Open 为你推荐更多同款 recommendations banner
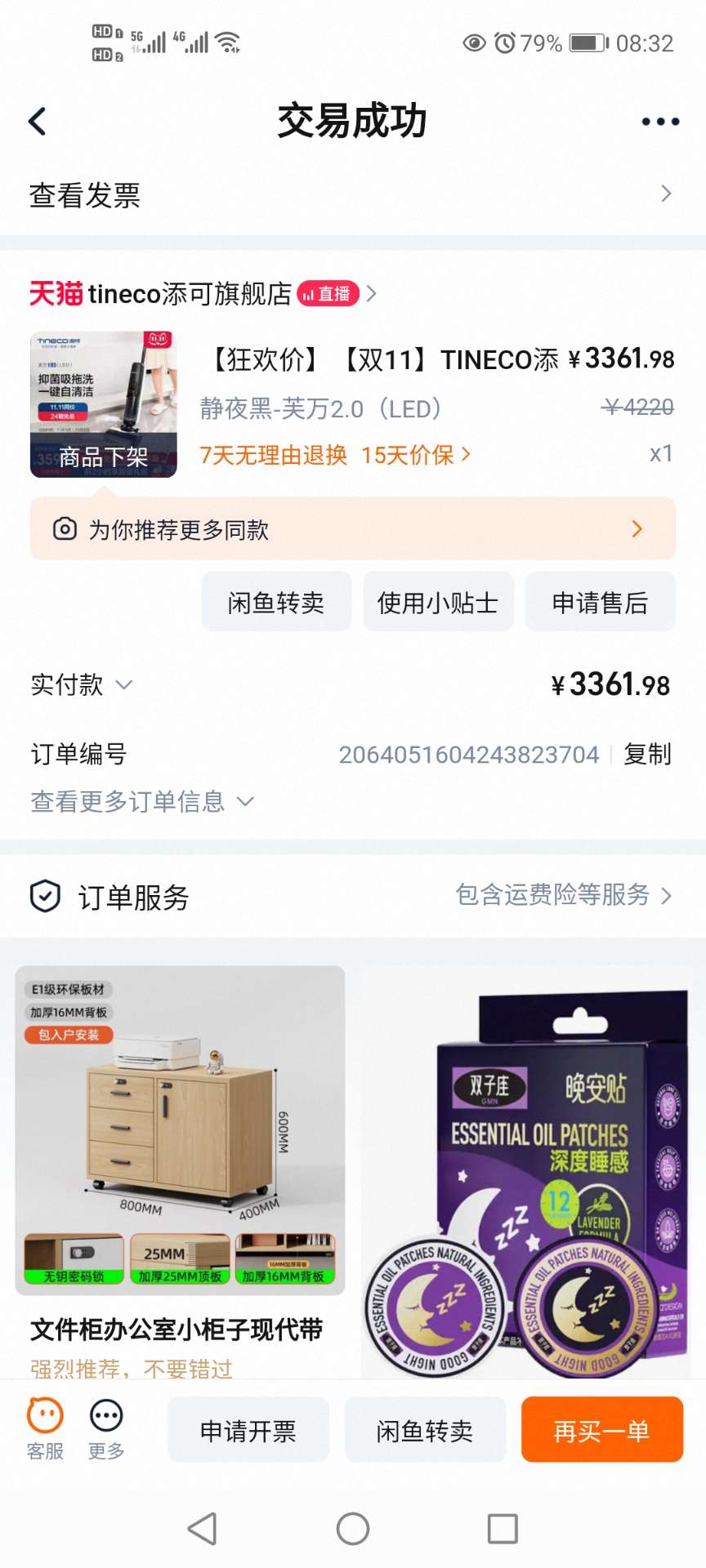The width and height of the screenshot is (706, 1568). coord(352,529)
